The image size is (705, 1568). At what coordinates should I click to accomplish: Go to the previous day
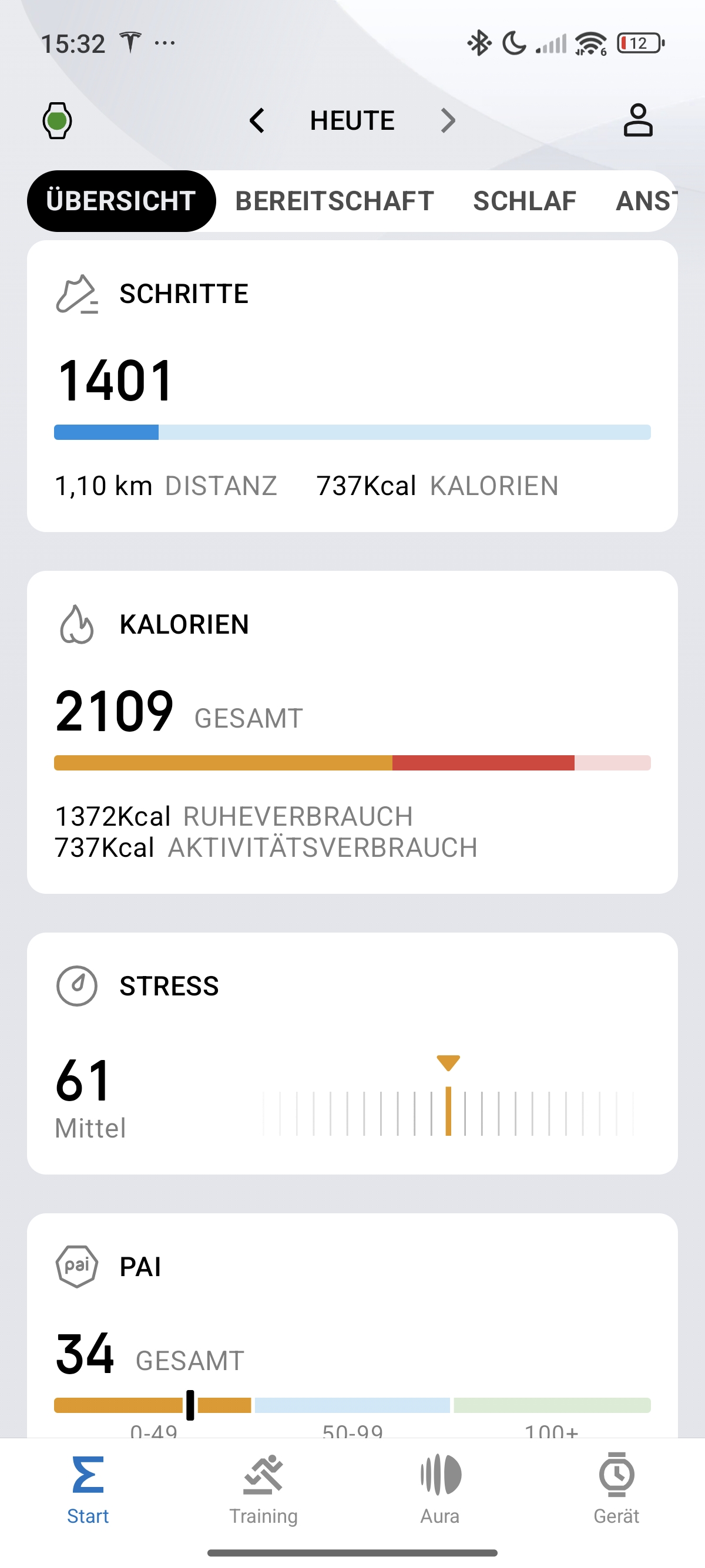(x=257, y=120)
